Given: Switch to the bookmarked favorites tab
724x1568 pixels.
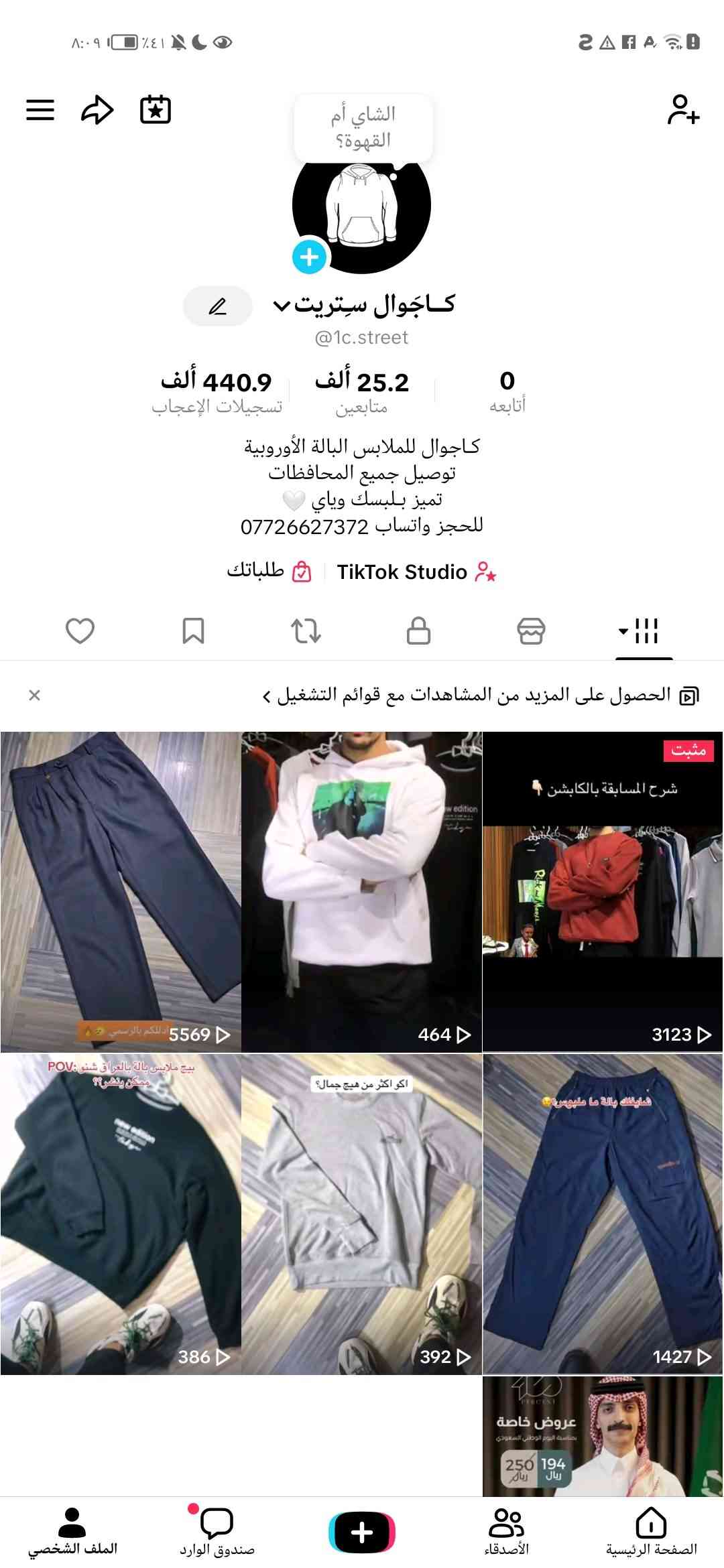Looking at the screenshot, I should click(x=193, y=631).
